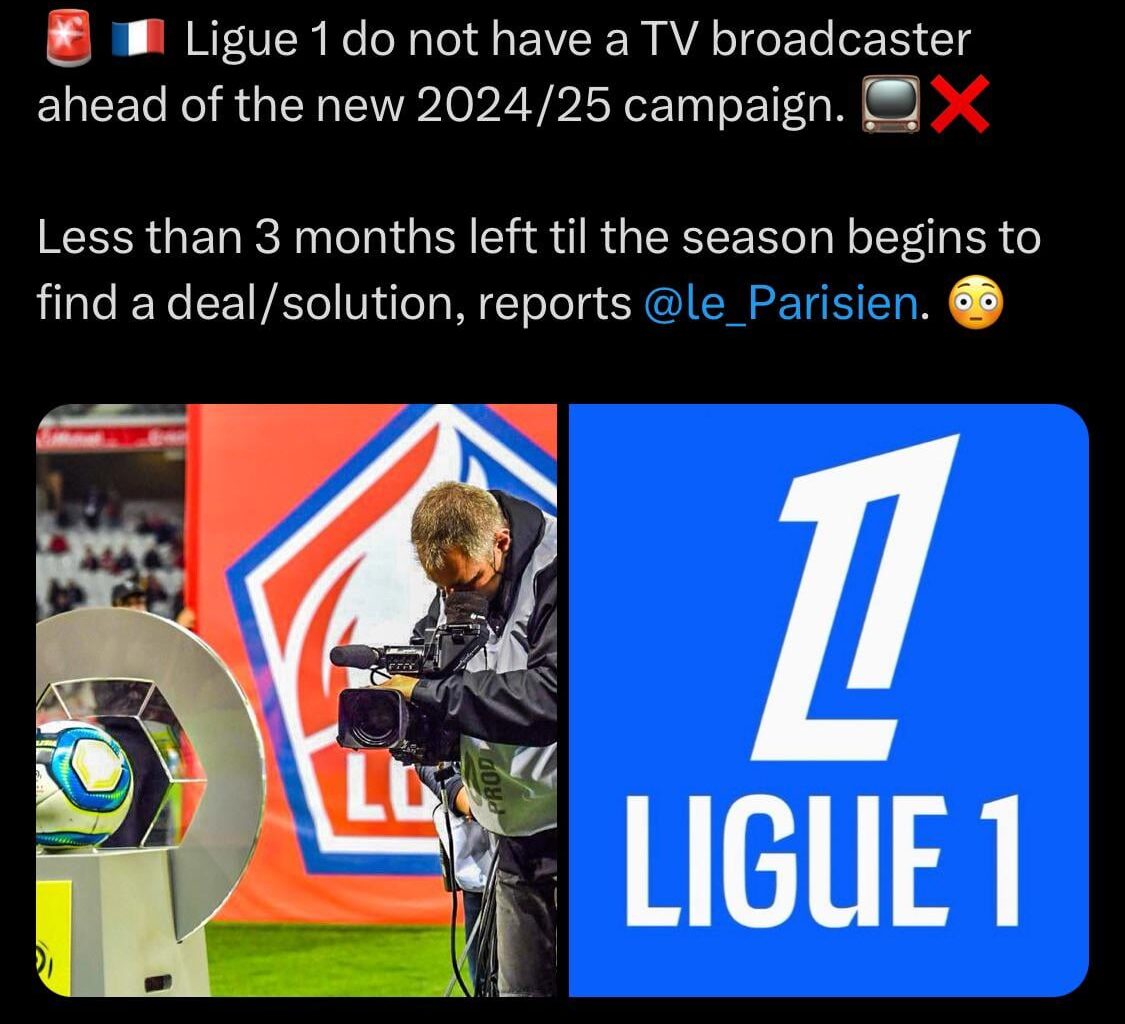View the blue Ligue 1 logo image
Viewport: 1125px width, 1024px height.
pos(828,700)
